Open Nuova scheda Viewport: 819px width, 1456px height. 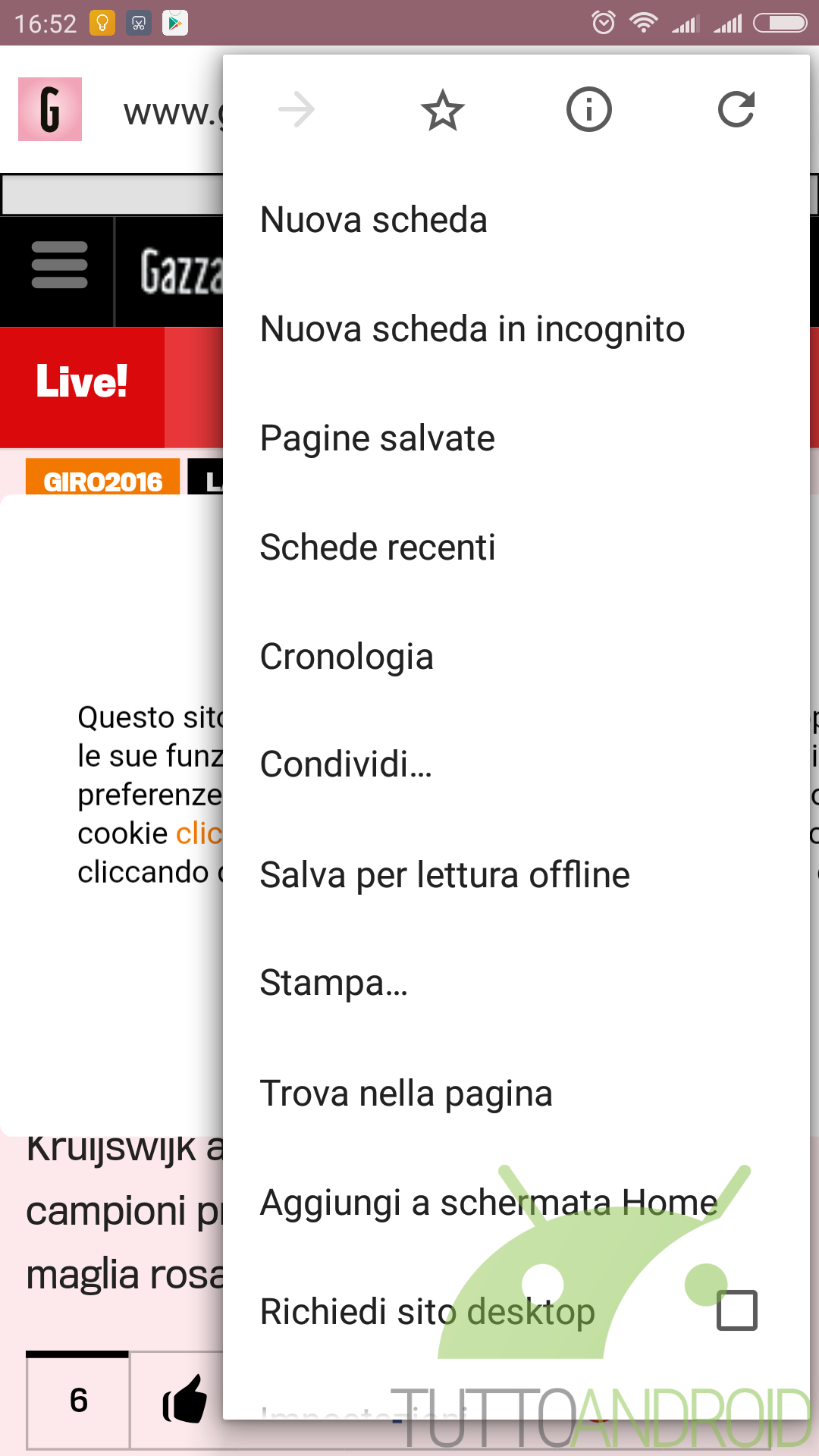pyautogui.click(x=516, y=220)
